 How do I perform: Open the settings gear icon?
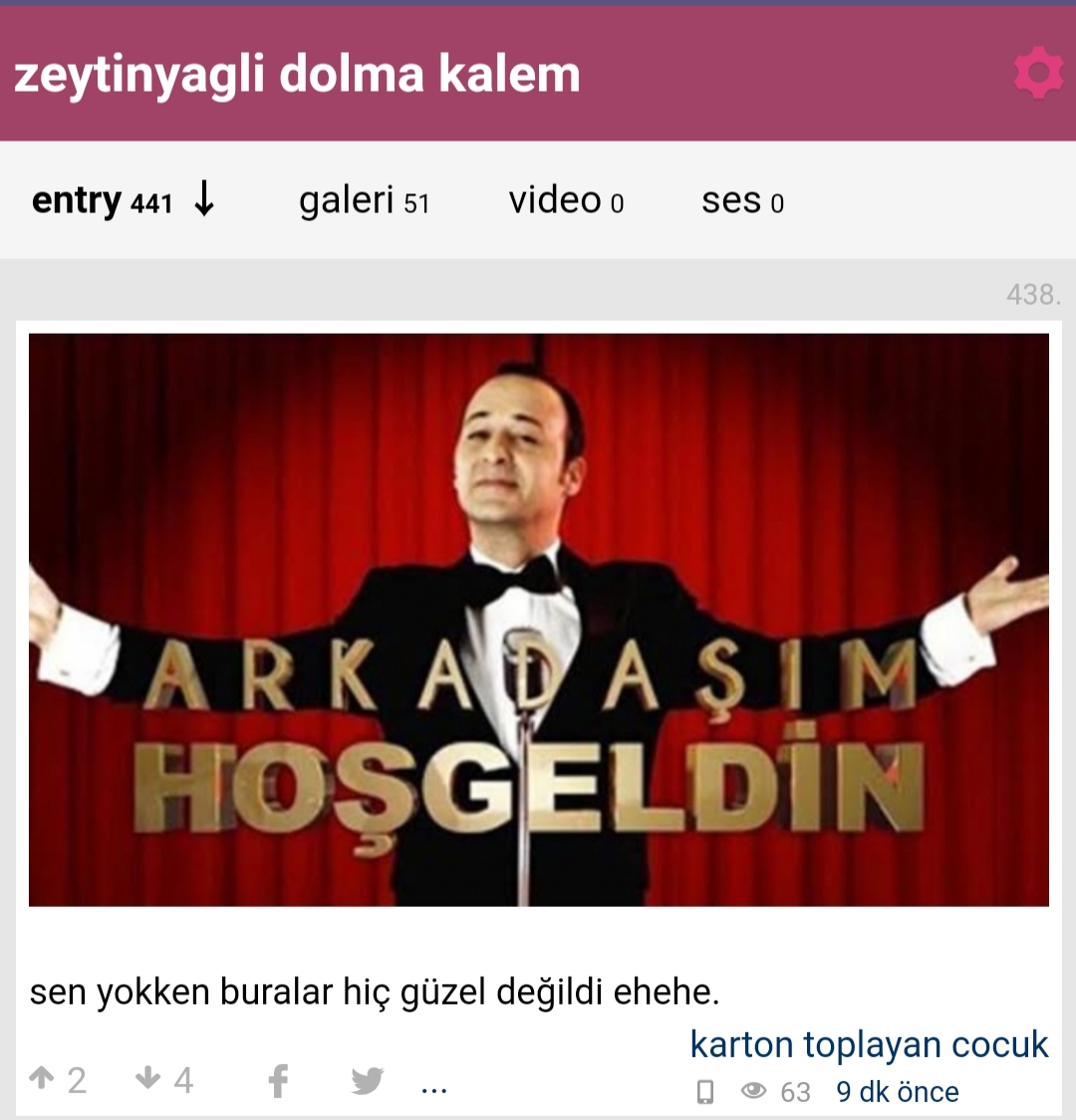(1038, 74)
